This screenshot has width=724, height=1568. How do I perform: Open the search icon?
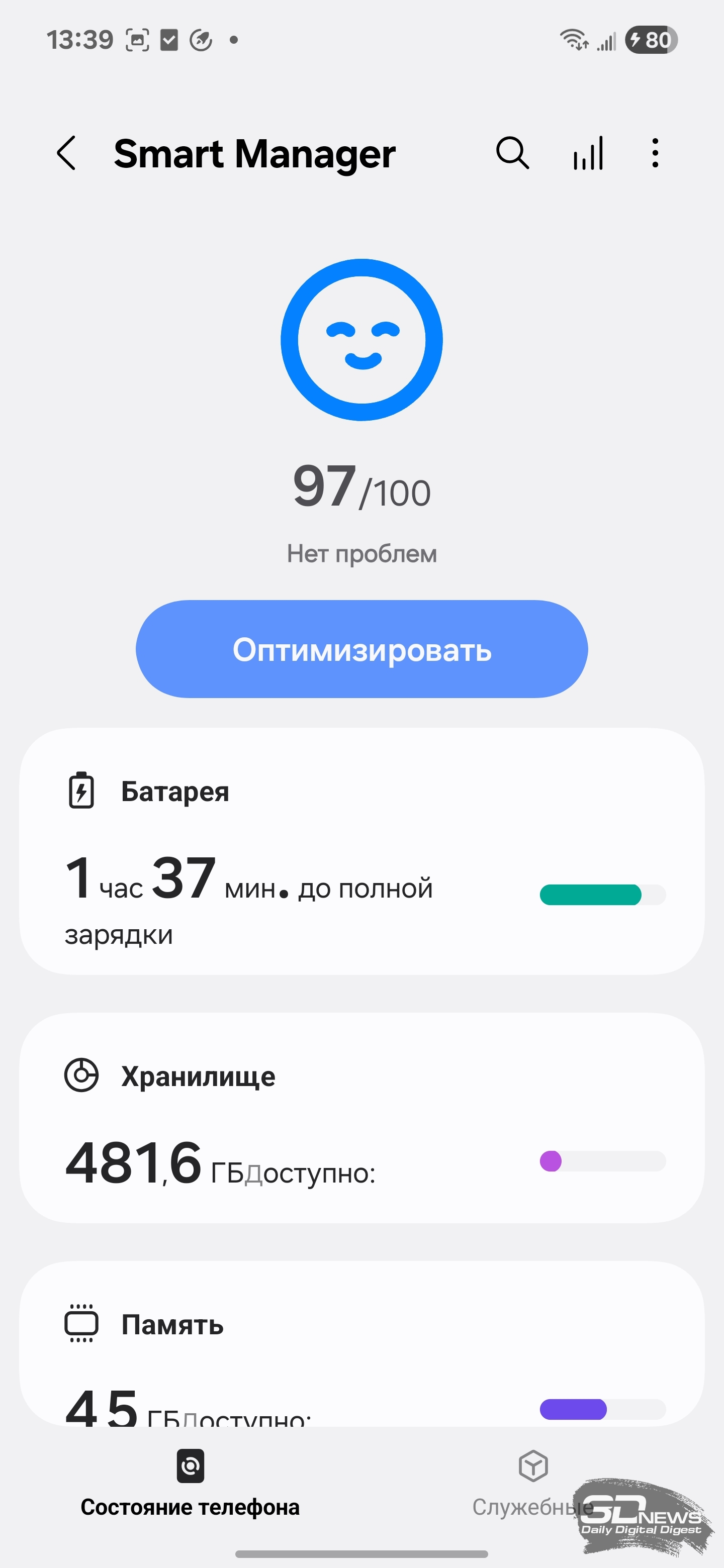click(512, 153)
